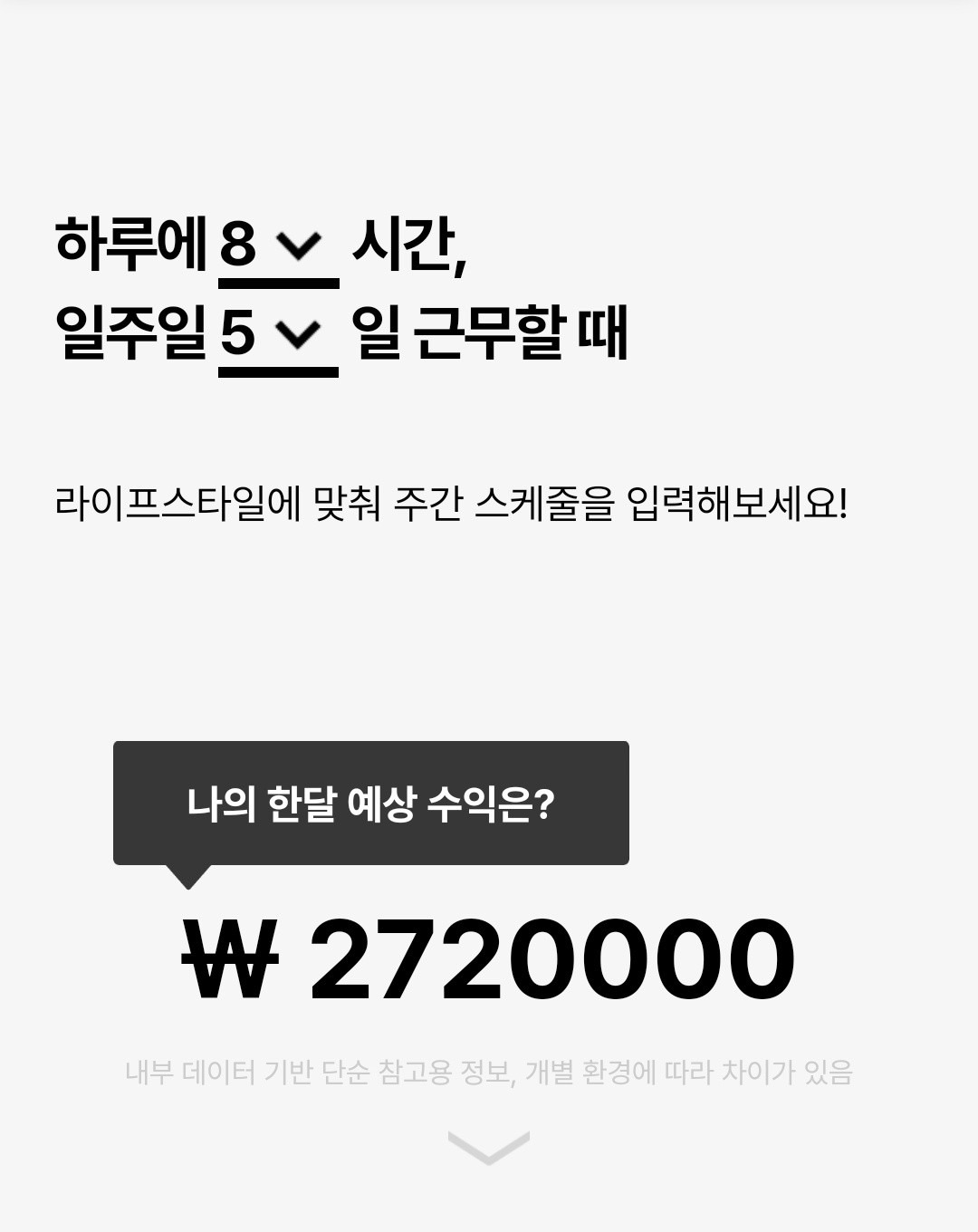This screenshot has height=1232, width=978.
Task: Open the hours-per-day dropdown showing 8
Action: point(278,245)
